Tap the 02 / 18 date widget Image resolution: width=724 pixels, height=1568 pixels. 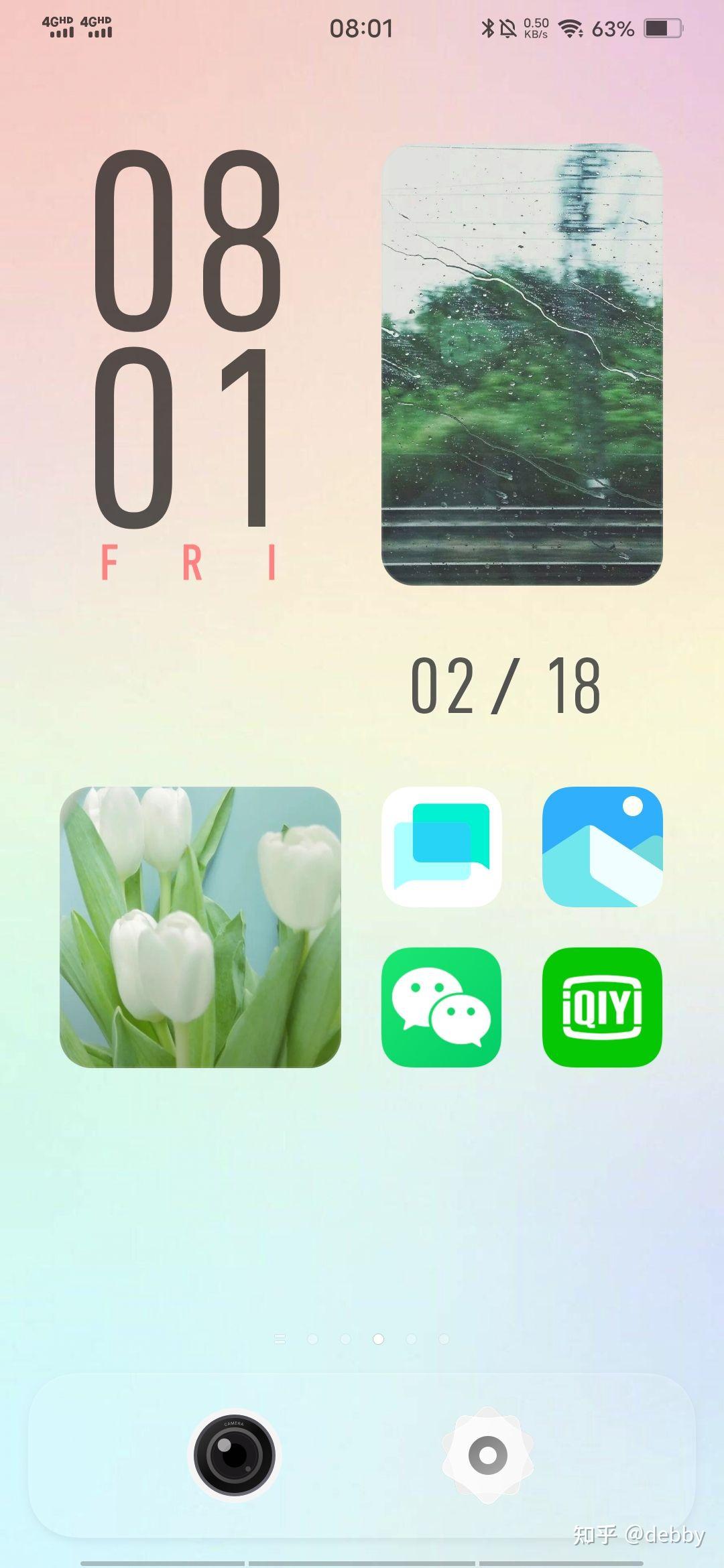[505, 685]
